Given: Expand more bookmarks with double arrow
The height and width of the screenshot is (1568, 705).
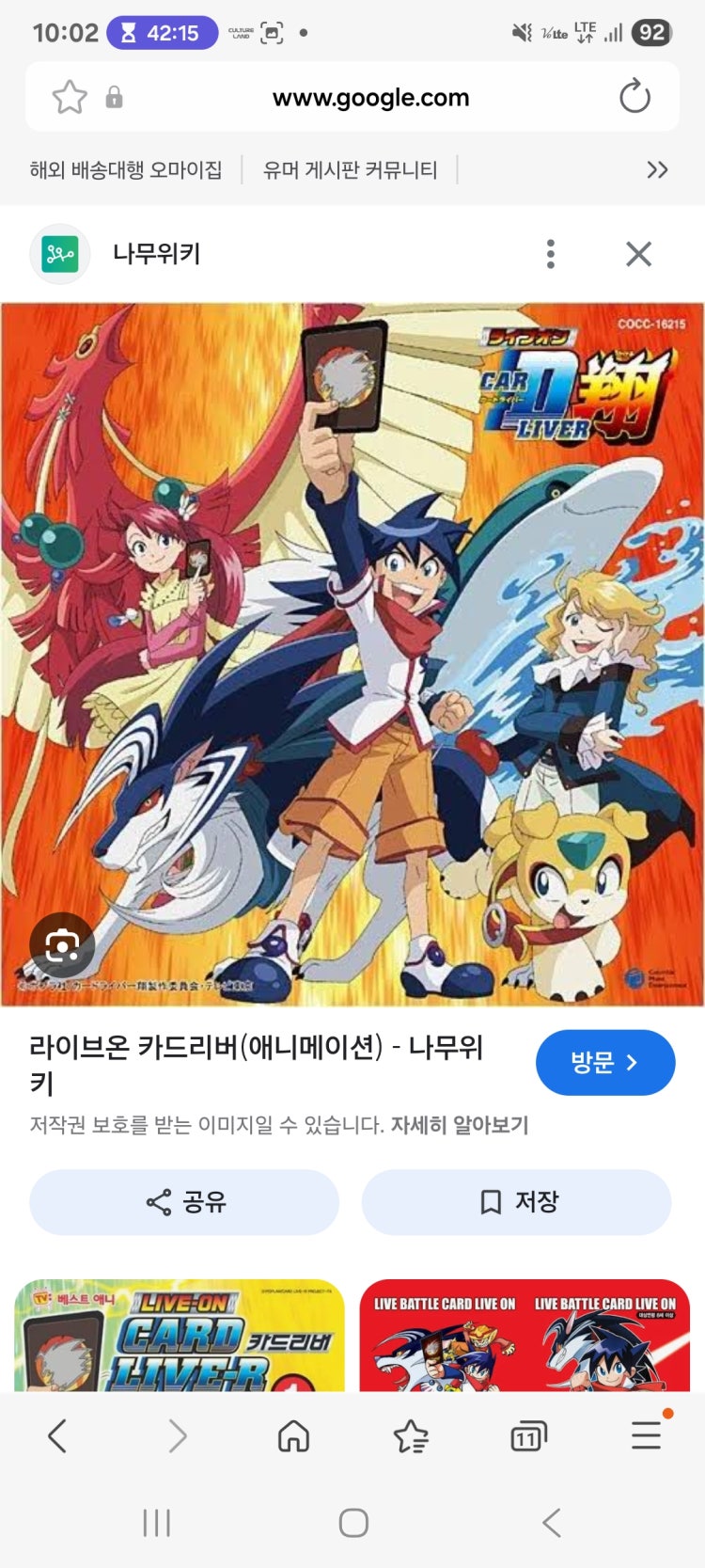Looking at the screenshot, I should click(657, 170).
